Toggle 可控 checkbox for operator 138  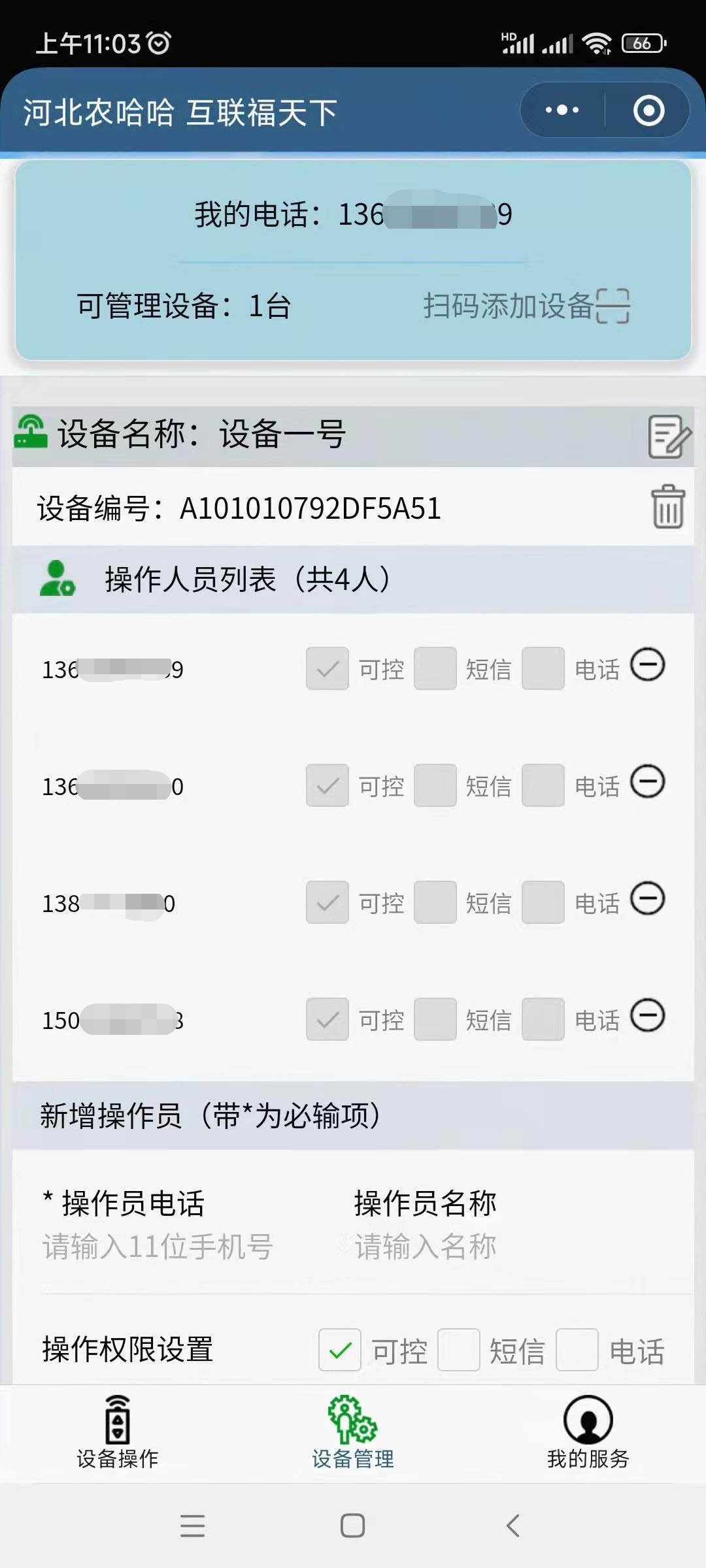pos(328,902)
